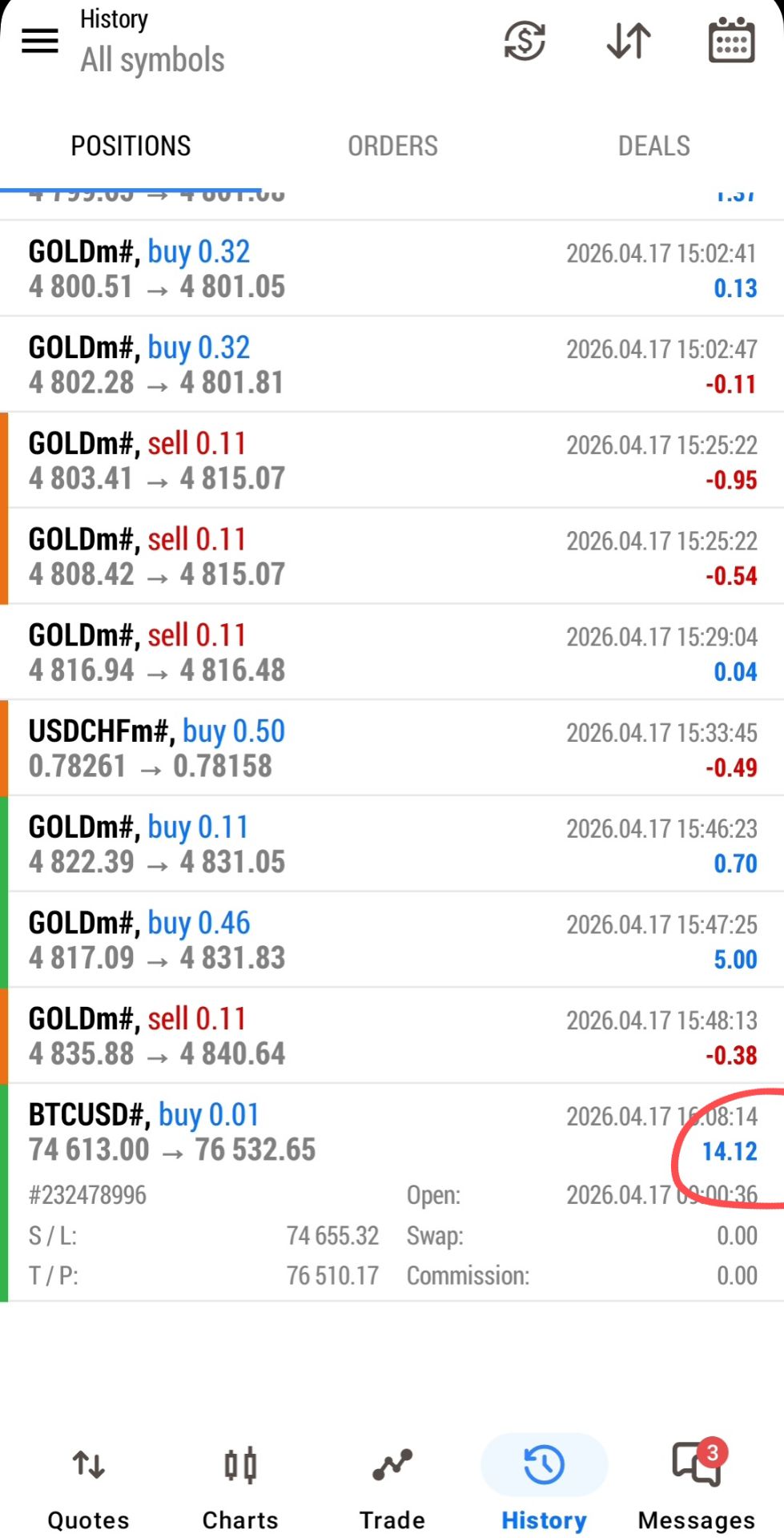Expand GOLDm# buy 0.11 position with 0.70 profit

click(x=392, y=844)
